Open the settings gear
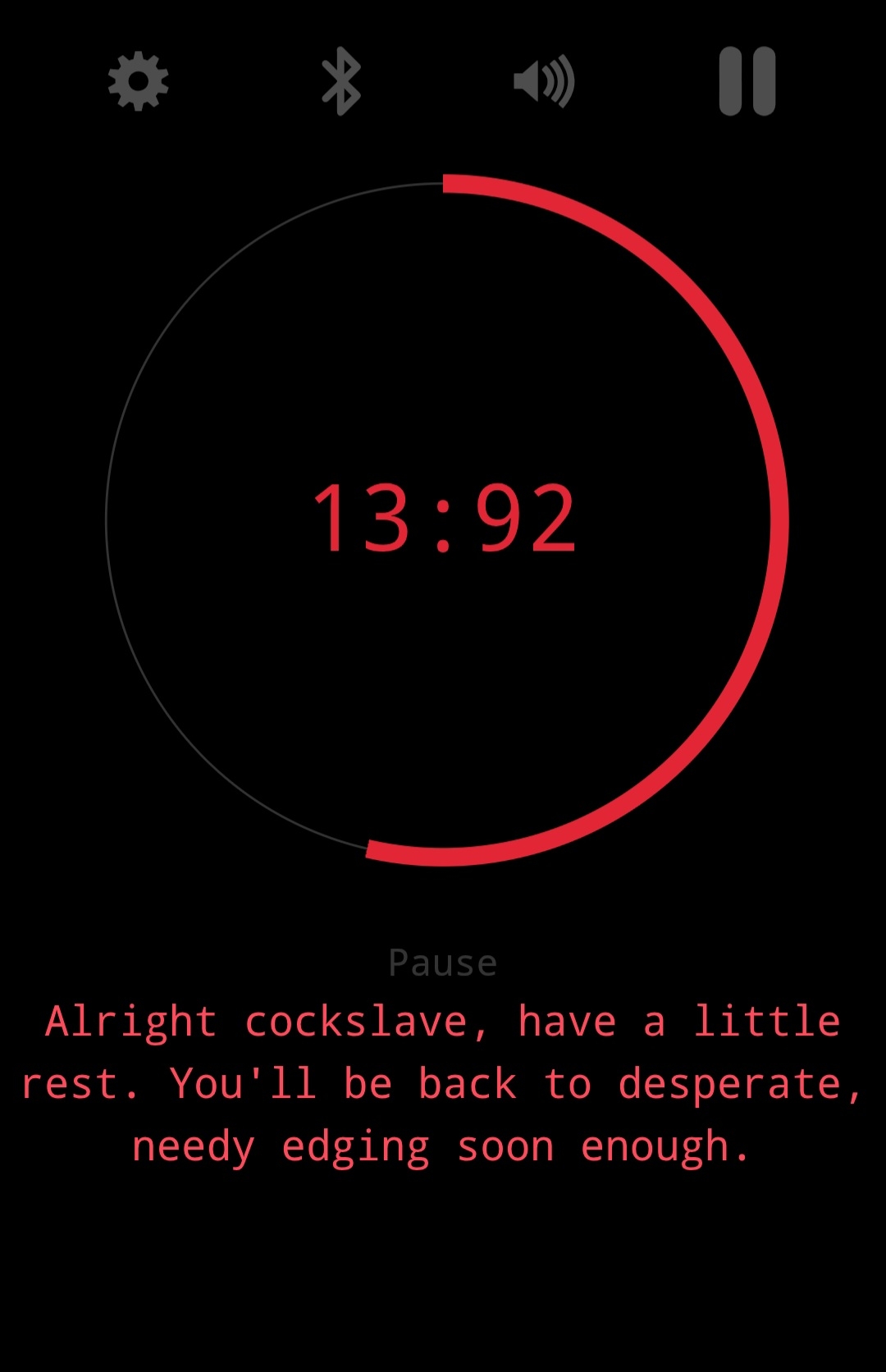 (138, 81)
